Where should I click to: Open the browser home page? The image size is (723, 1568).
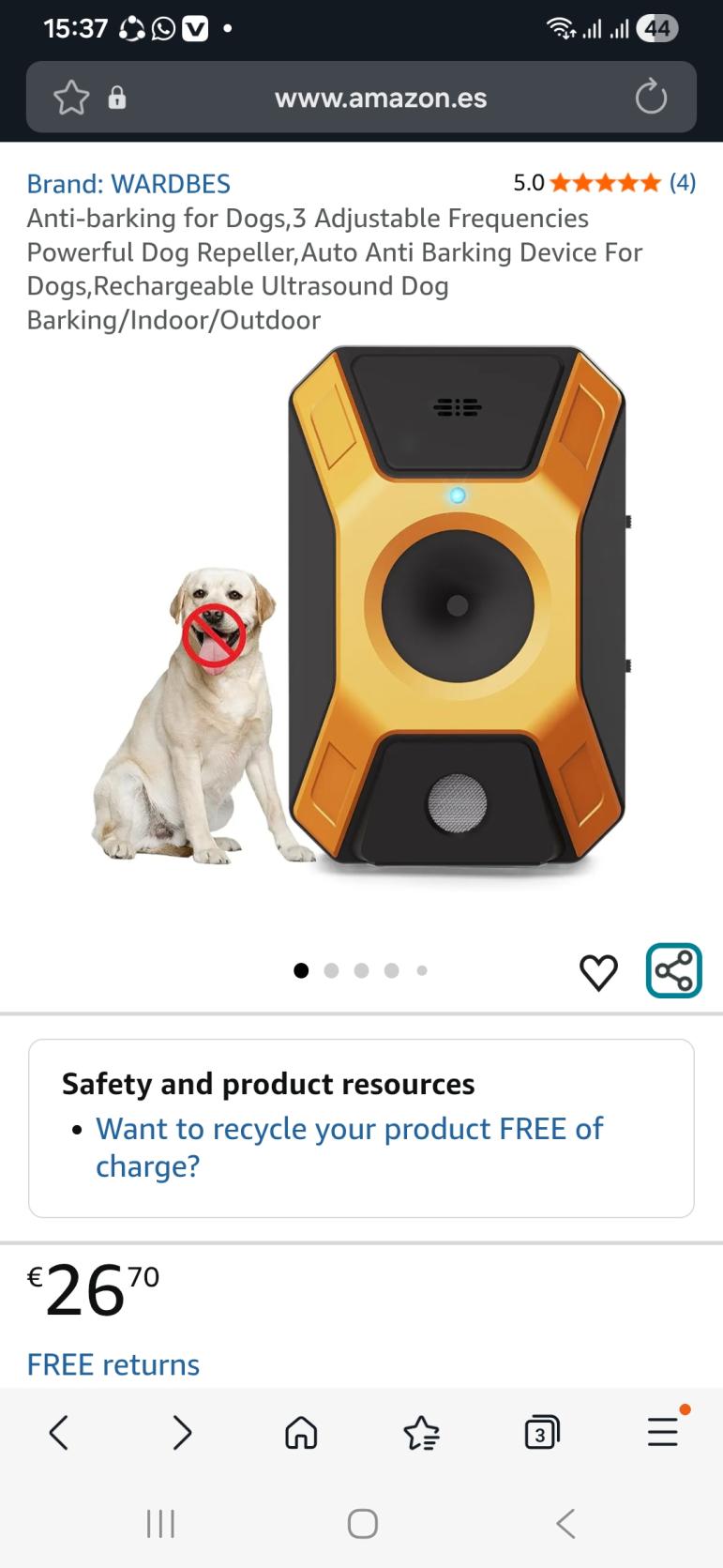click(301, 1433)
